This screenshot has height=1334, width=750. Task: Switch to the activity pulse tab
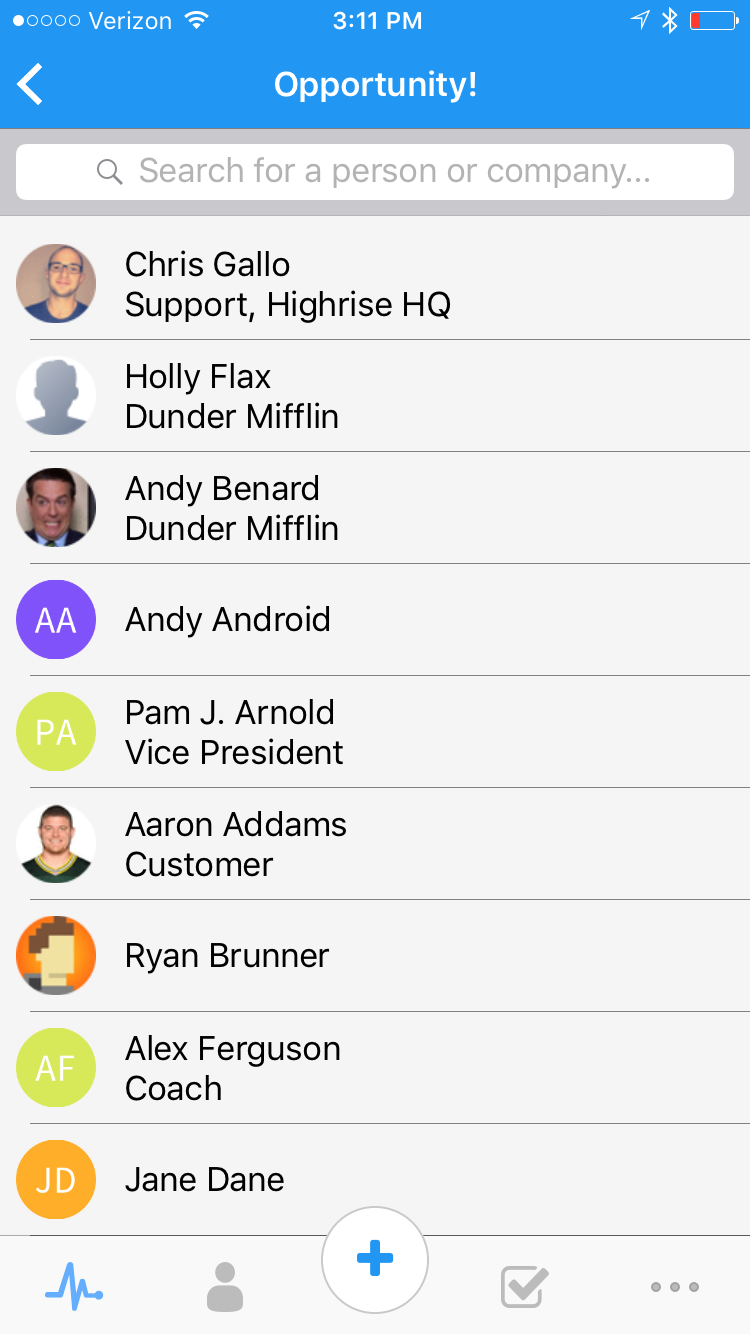click(74, 1286)
